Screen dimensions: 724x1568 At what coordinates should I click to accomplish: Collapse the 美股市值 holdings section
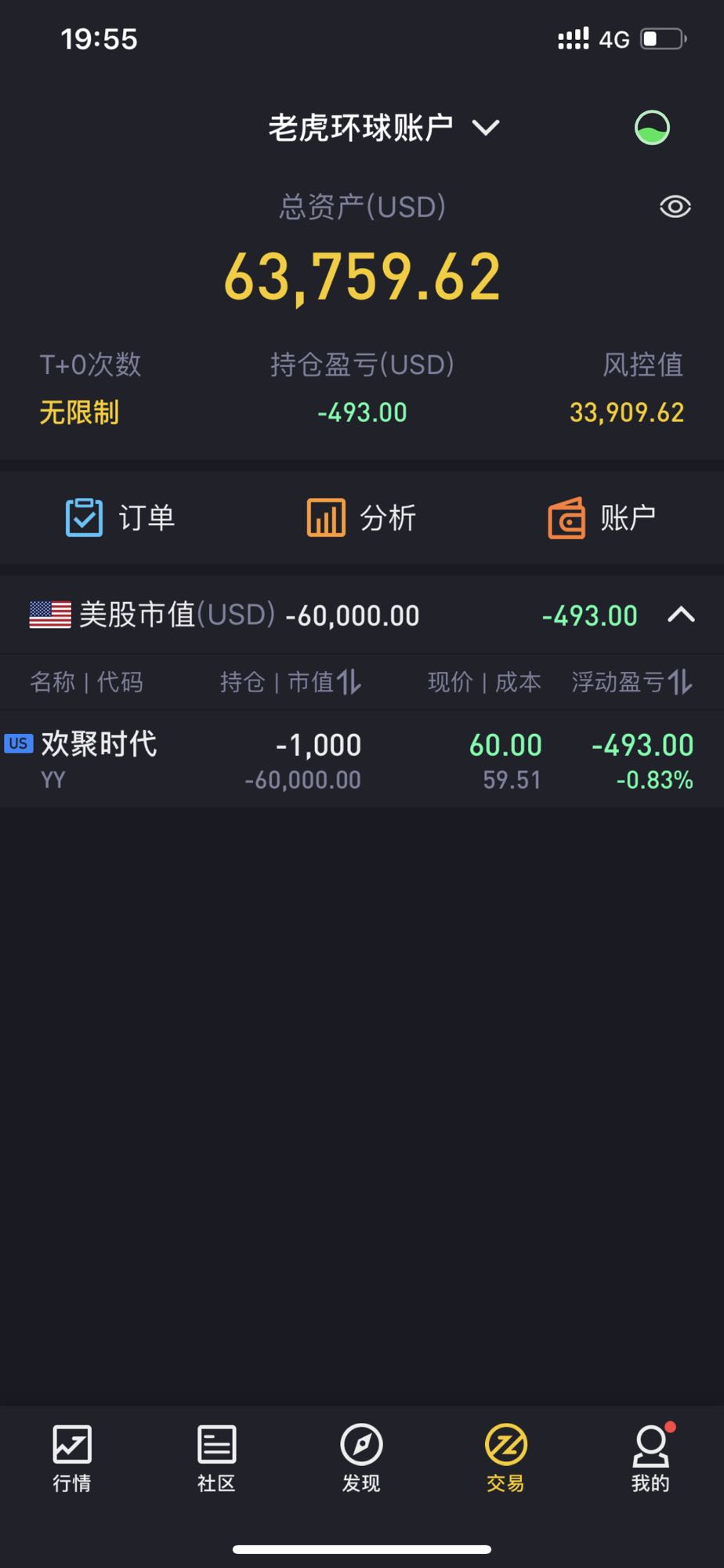pyautogui.click(x=681, y=615)
